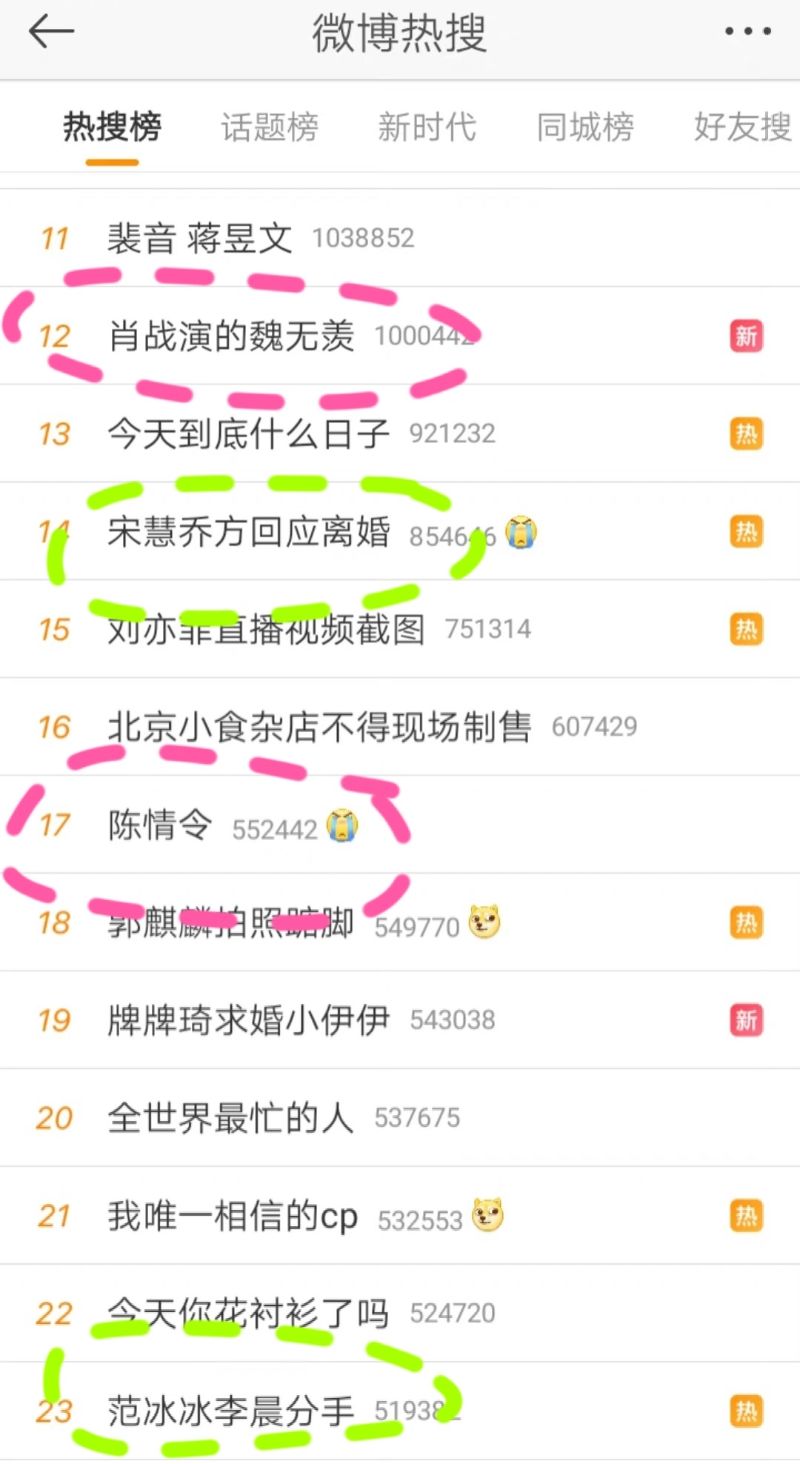Open 北京小食杂店不得现场制售 topic
800x1464 pixels.
point(319,727)
